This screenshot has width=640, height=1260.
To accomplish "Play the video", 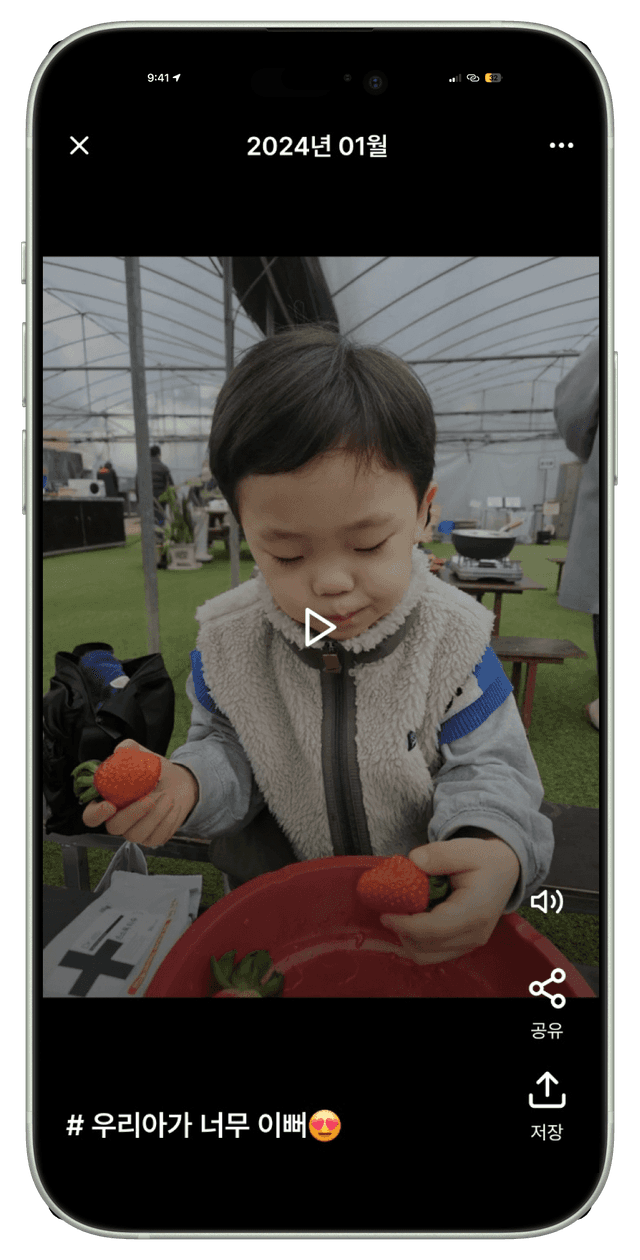I will click(320, 628).
